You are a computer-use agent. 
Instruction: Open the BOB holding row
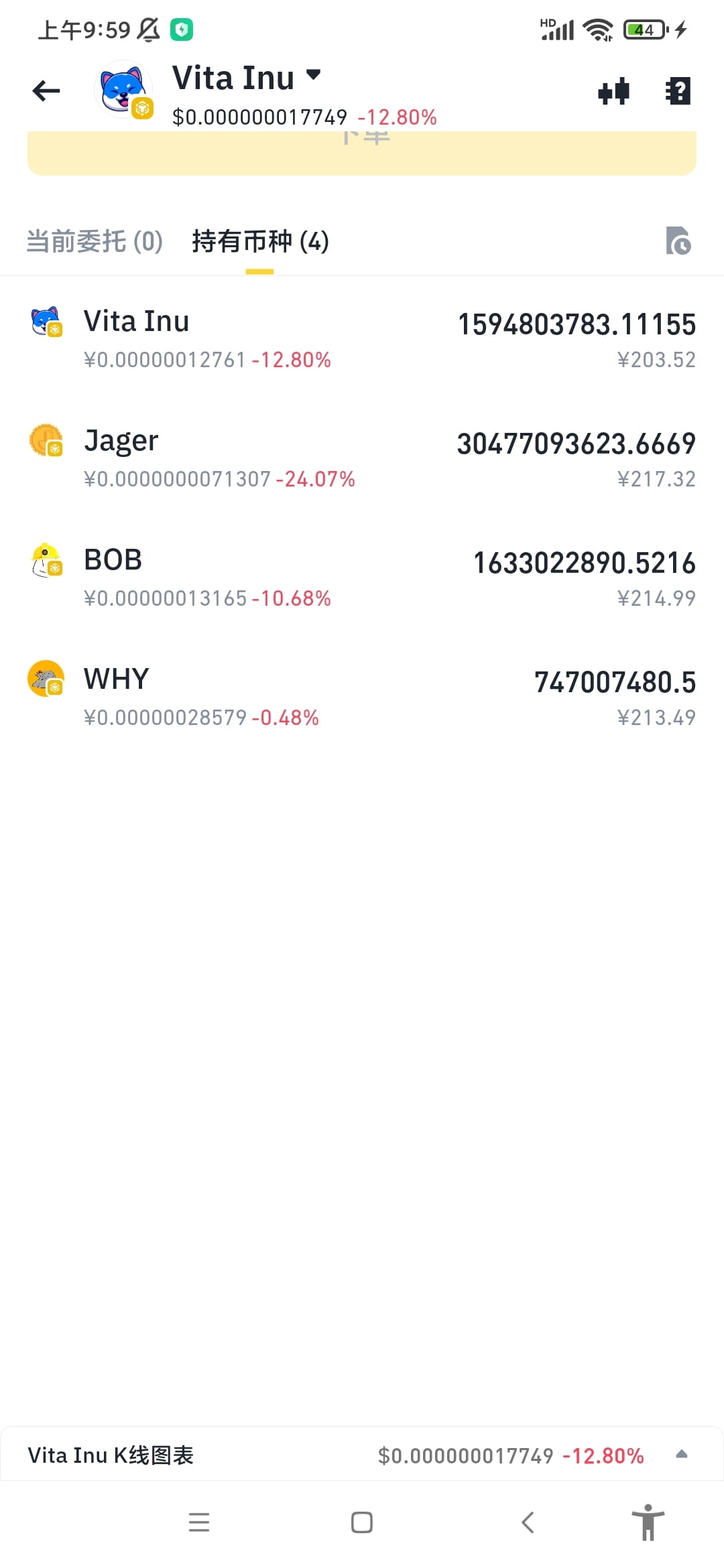(x=362, y=577)
